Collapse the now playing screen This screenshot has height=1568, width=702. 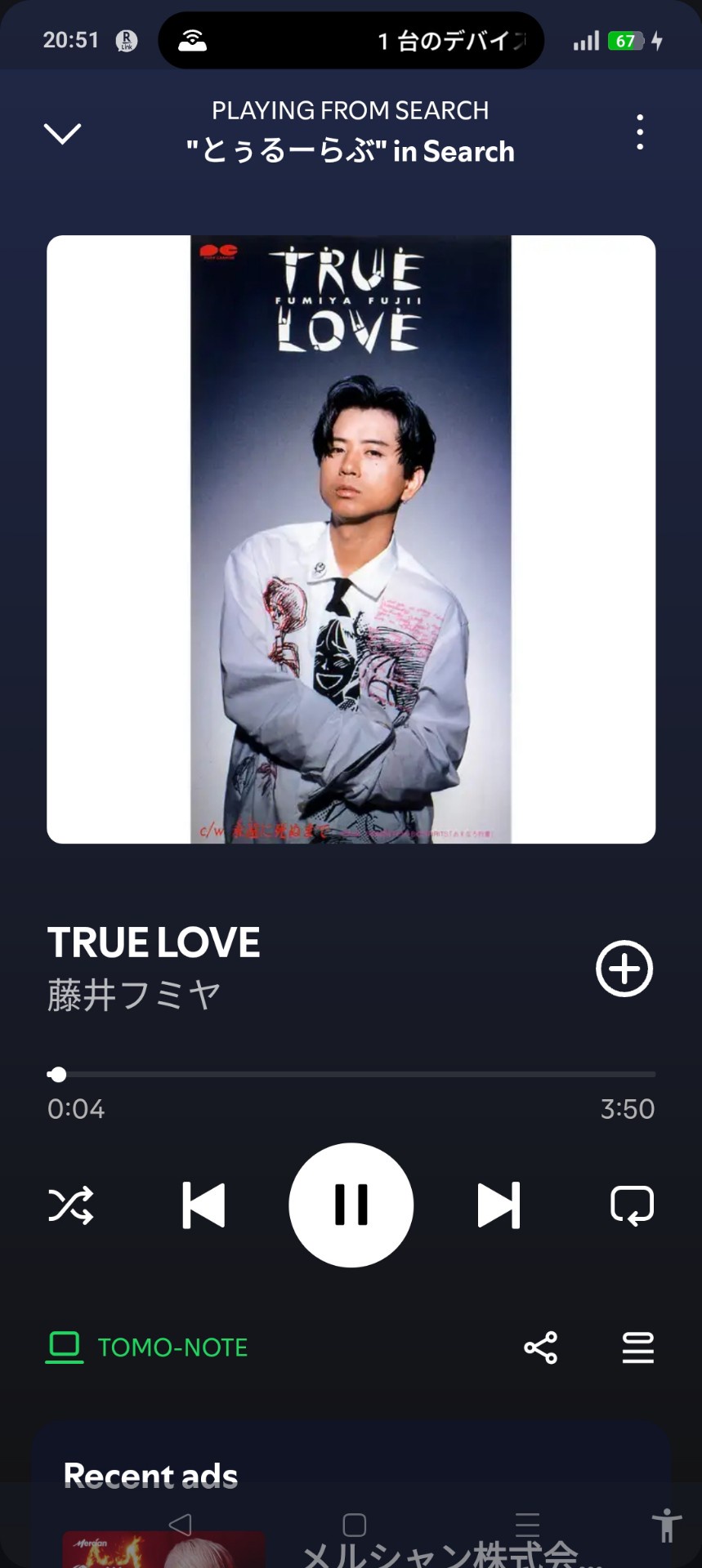(x=62, y=133)
